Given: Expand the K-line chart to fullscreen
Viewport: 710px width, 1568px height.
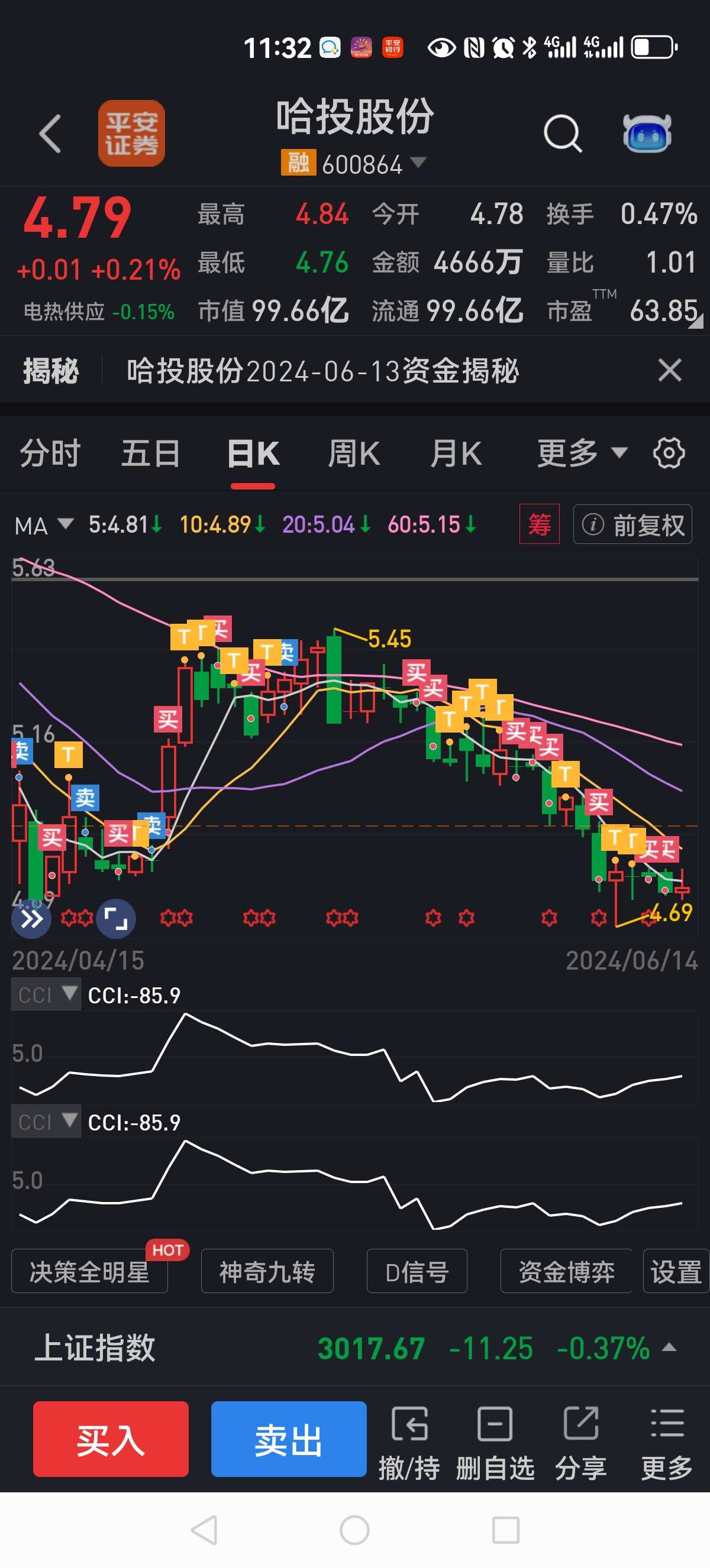Looking at the screenshot, I should 117,918.
